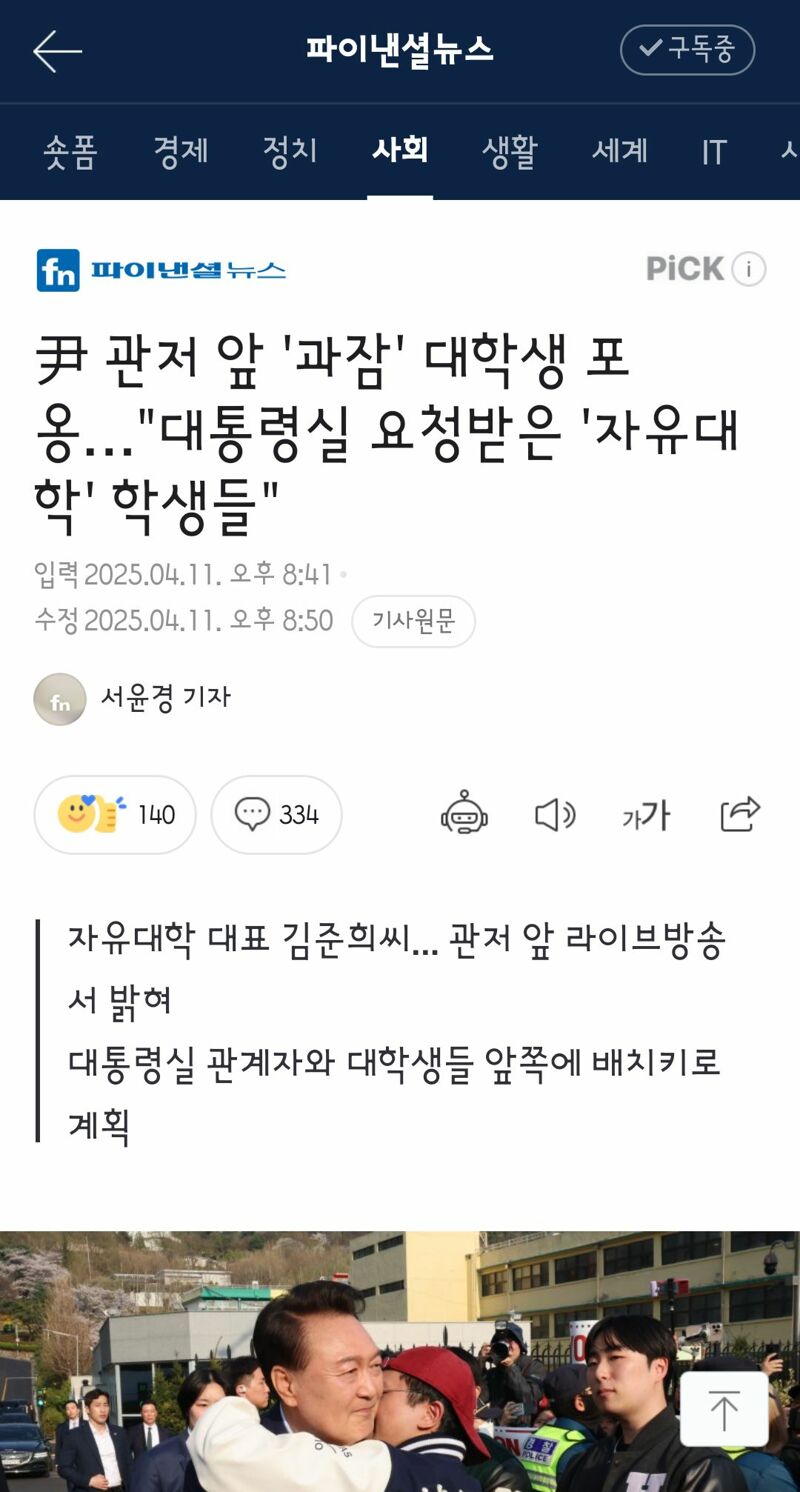Listen to the article with speaker icon
This screenshot has height=1492, width=800.
tap(555, 816)
